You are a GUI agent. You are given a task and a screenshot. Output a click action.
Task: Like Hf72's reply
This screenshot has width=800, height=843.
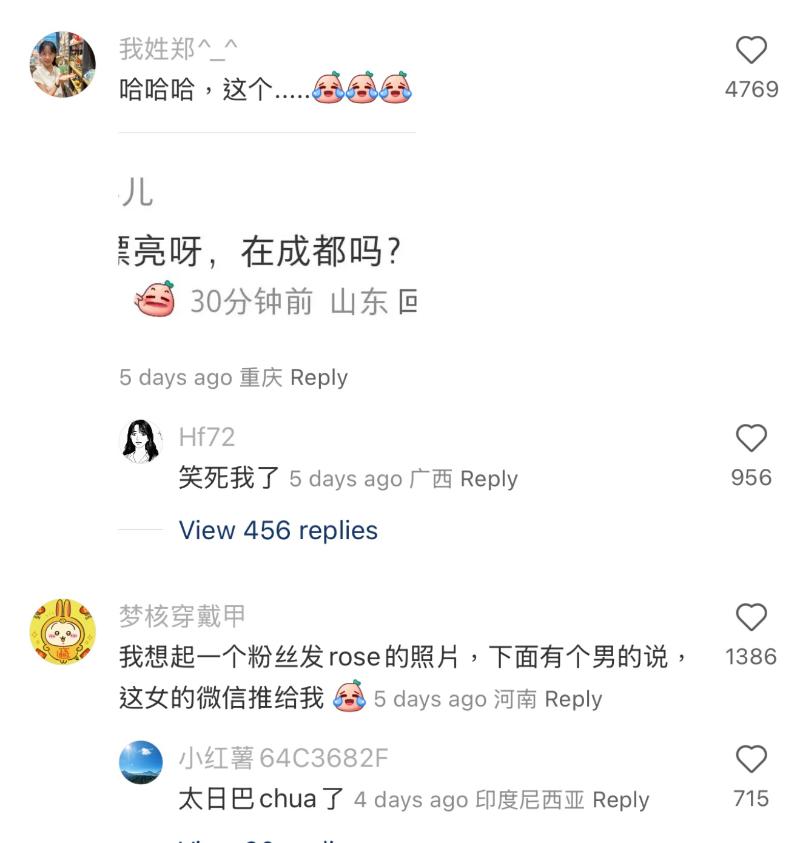(x=751, y=439)
